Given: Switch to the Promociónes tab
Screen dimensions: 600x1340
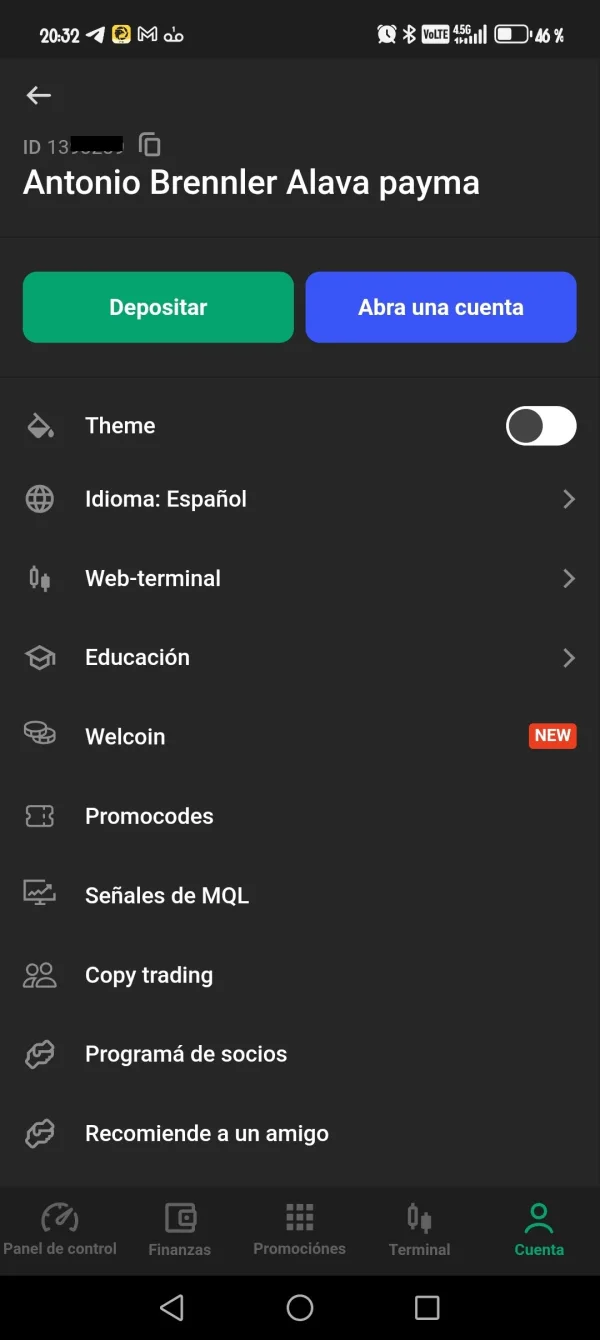Looking at the screenshot, I should (300, 1230).
